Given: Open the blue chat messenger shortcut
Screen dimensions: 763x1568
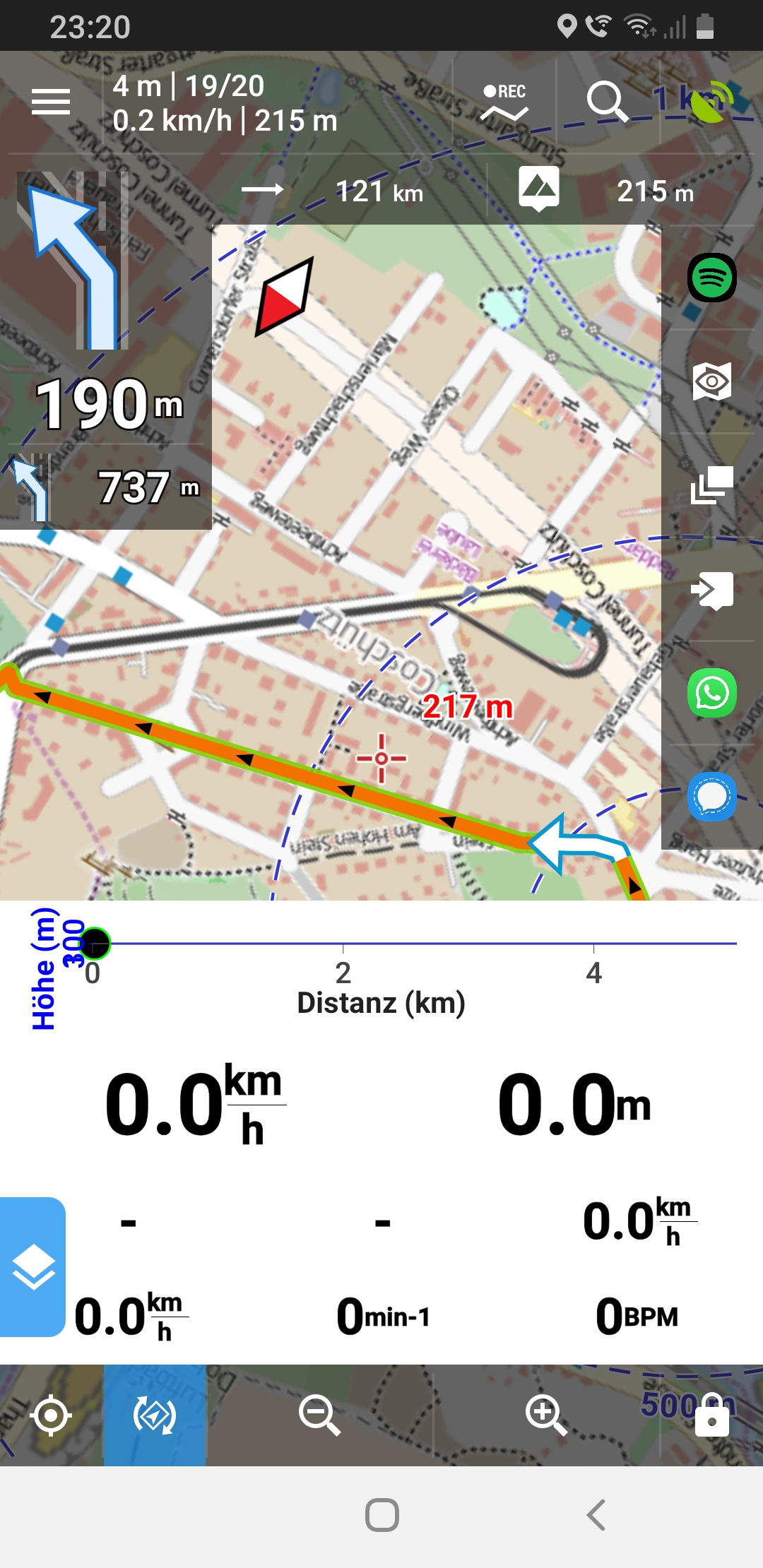Looking at the screenshot, I should click(711, 797).
